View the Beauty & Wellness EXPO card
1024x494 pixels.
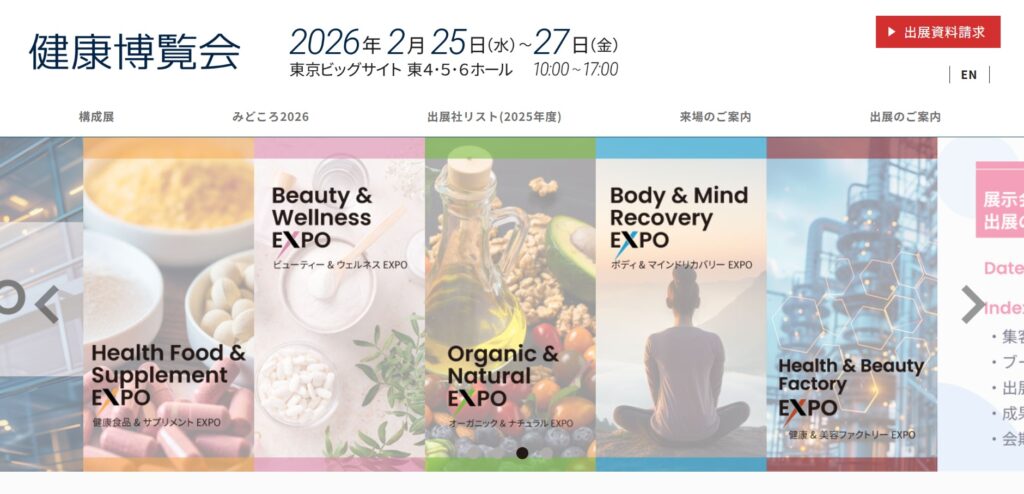pyautogui.click(x=339, y=304)
